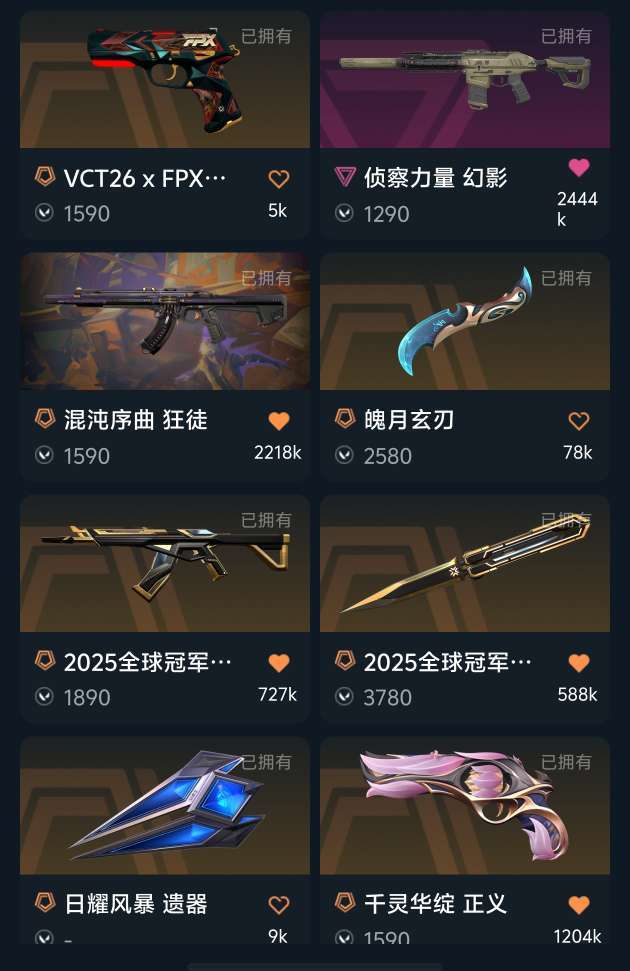Open the 混沌序曲 狂徒 skin card
The width and height of the screenshot is (630, 971).
click(x=165, y=367)
